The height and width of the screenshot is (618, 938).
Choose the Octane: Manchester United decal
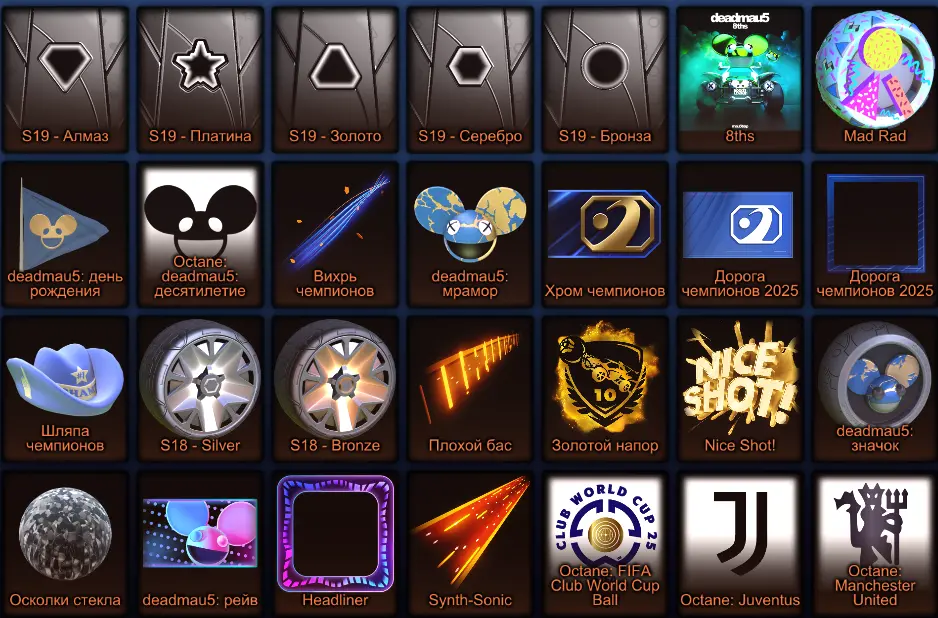pyautogui.click(x=875, y=542)
